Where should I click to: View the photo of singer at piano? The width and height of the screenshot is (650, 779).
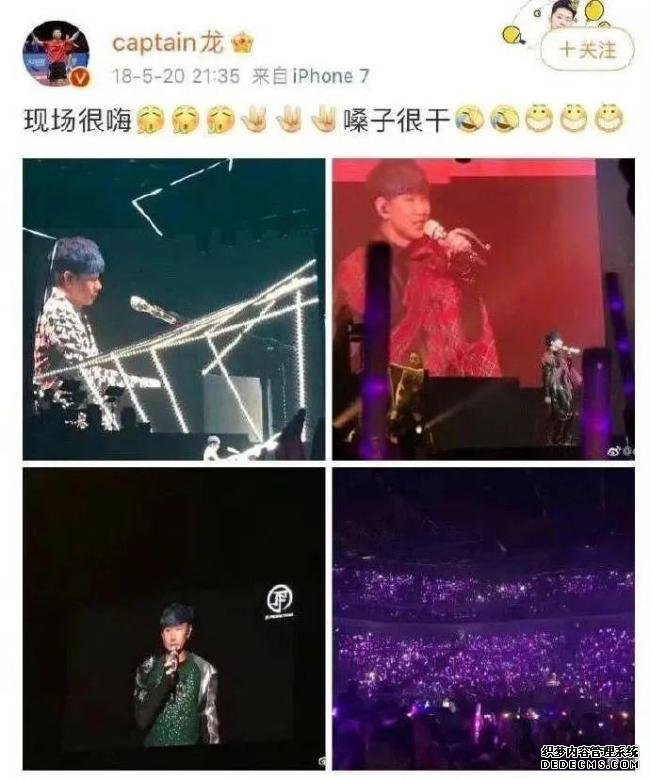tap(174, 308)
